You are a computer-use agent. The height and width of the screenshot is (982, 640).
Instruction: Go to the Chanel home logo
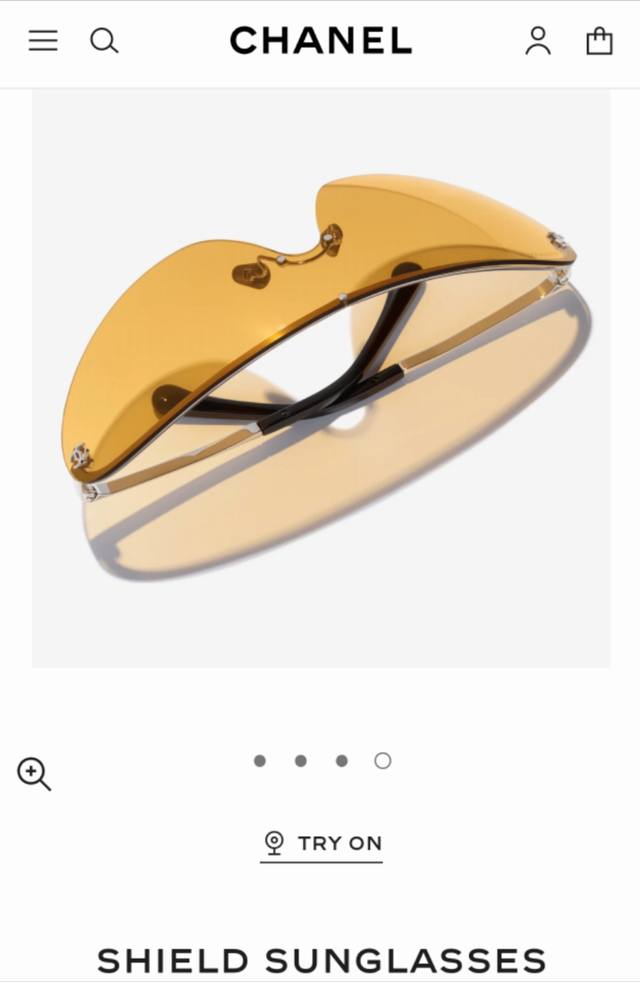321,41
